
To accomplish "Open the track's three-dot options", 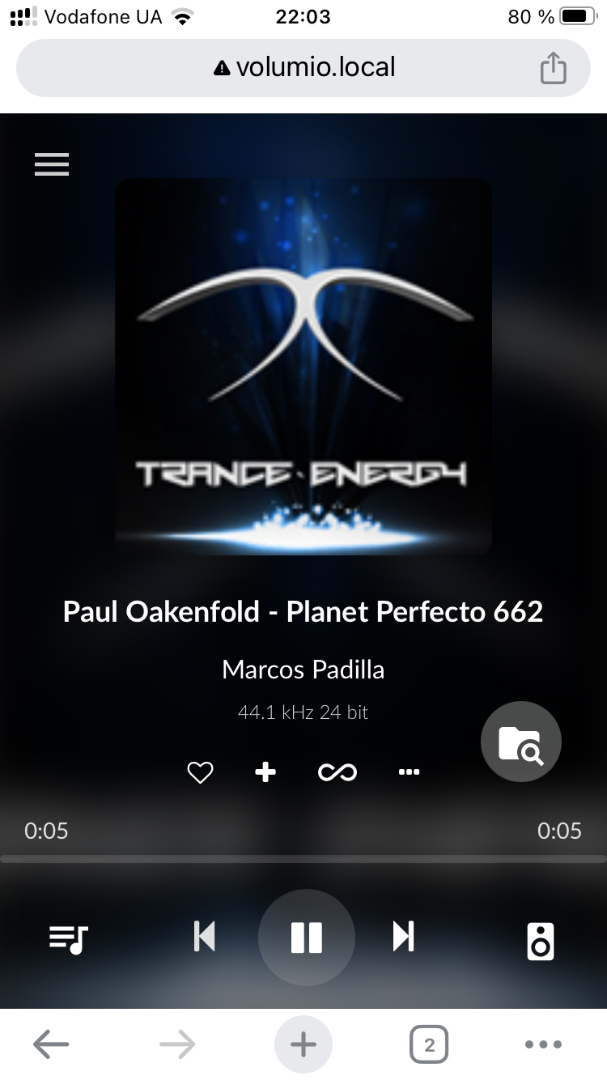I will (409, 772).
